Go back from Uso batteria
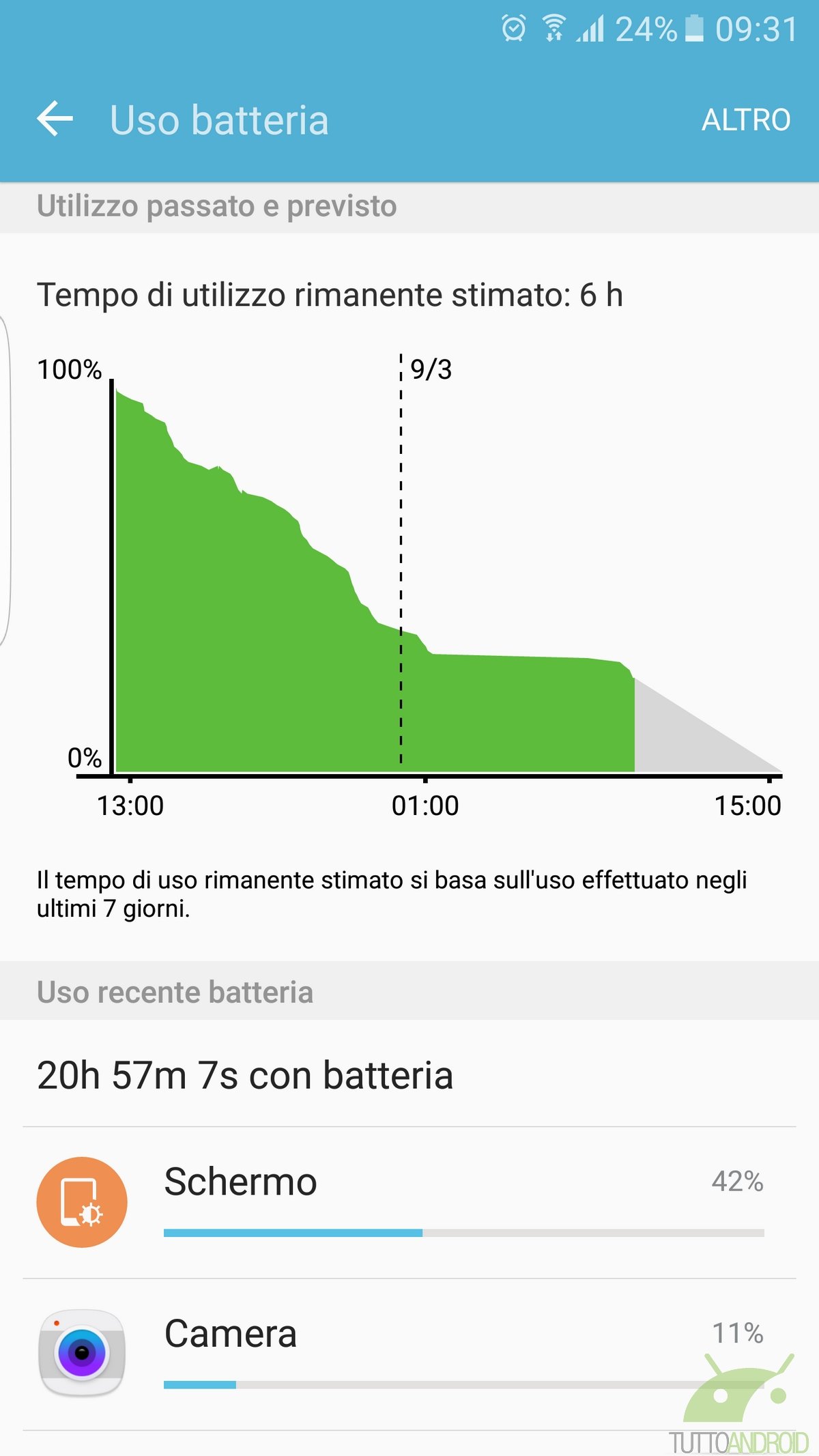 (x=55, y=119)
